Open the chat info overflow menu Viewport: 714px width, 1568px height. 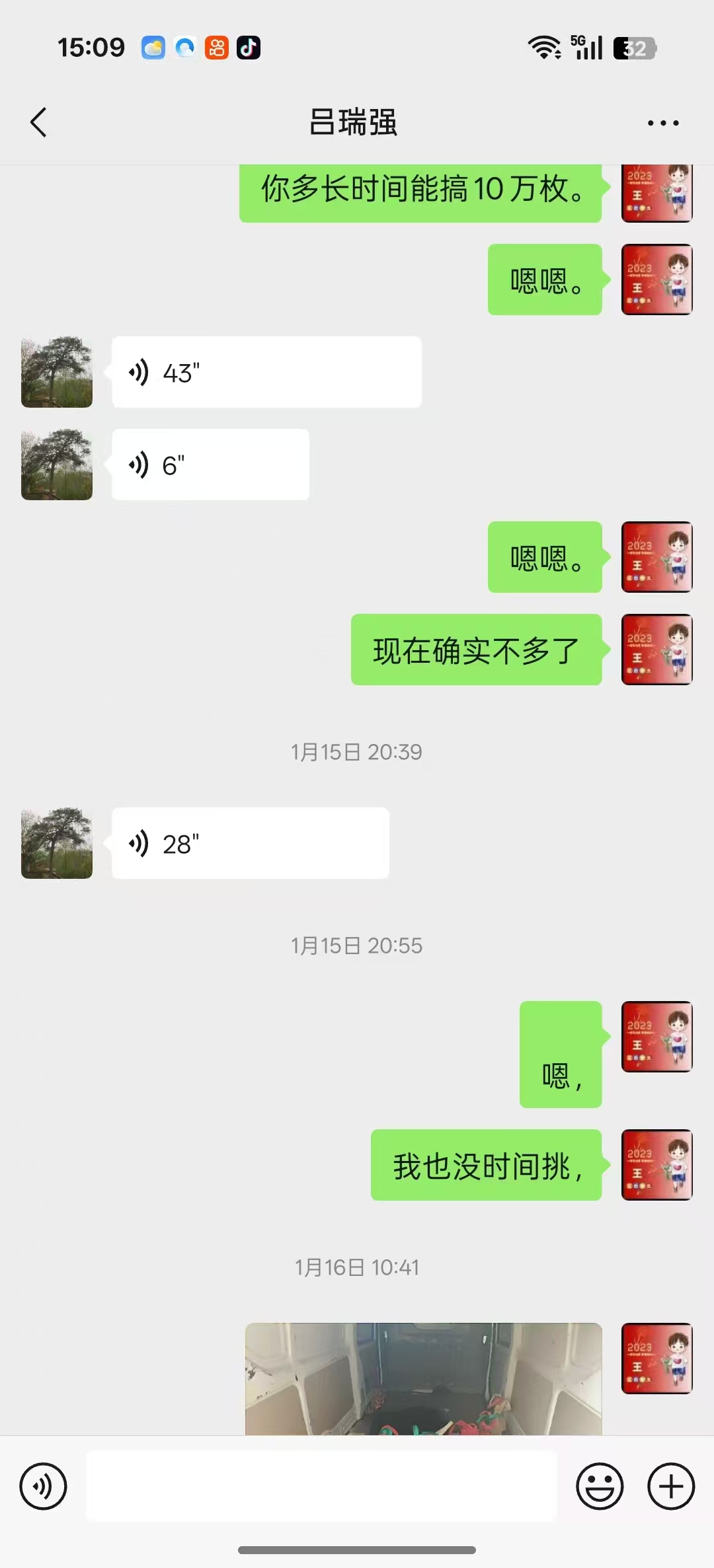pyautogui.click(x=662, y=123)
